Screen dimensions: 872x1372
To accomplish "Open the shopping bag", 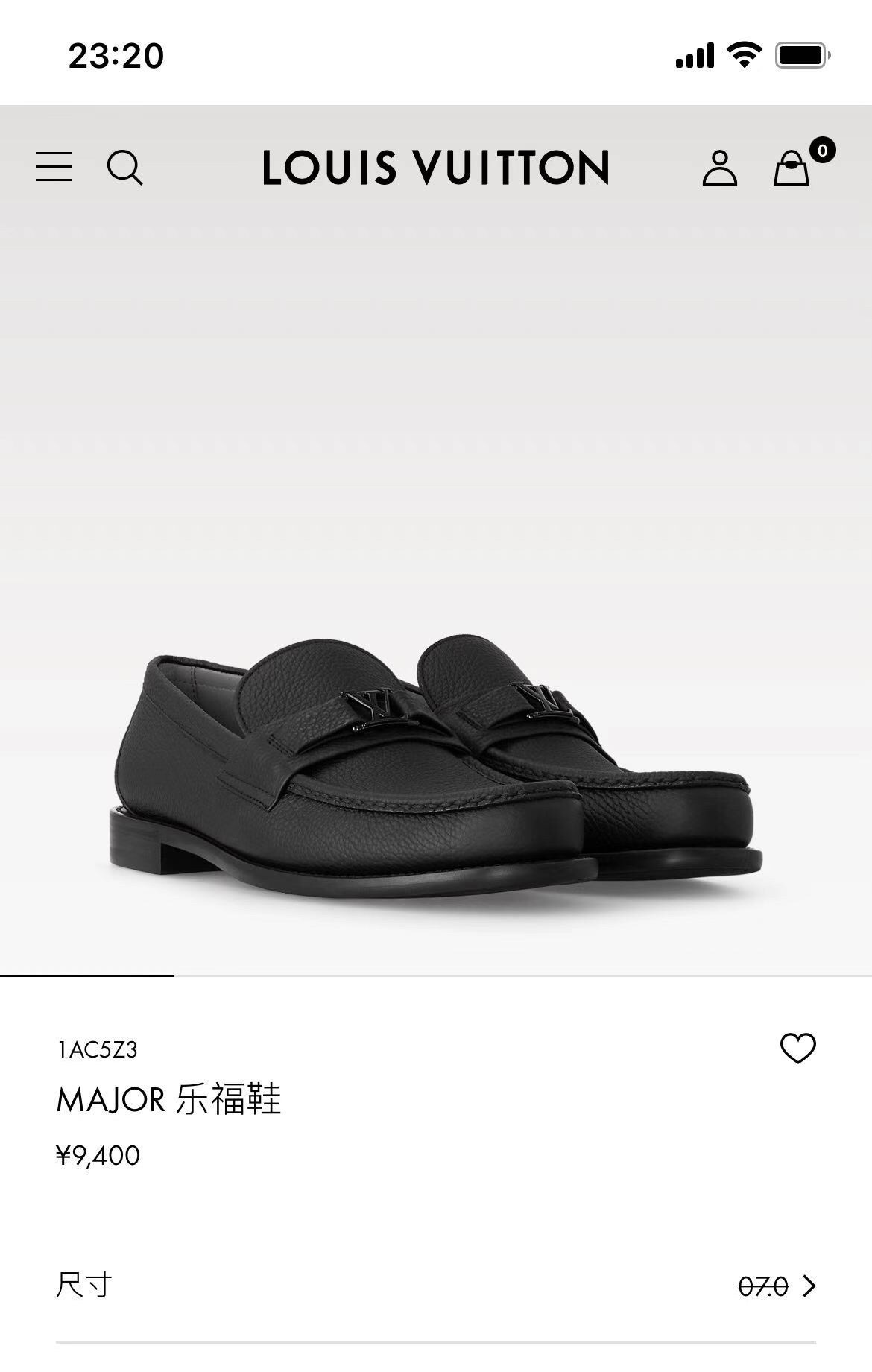I will point(792,167).
